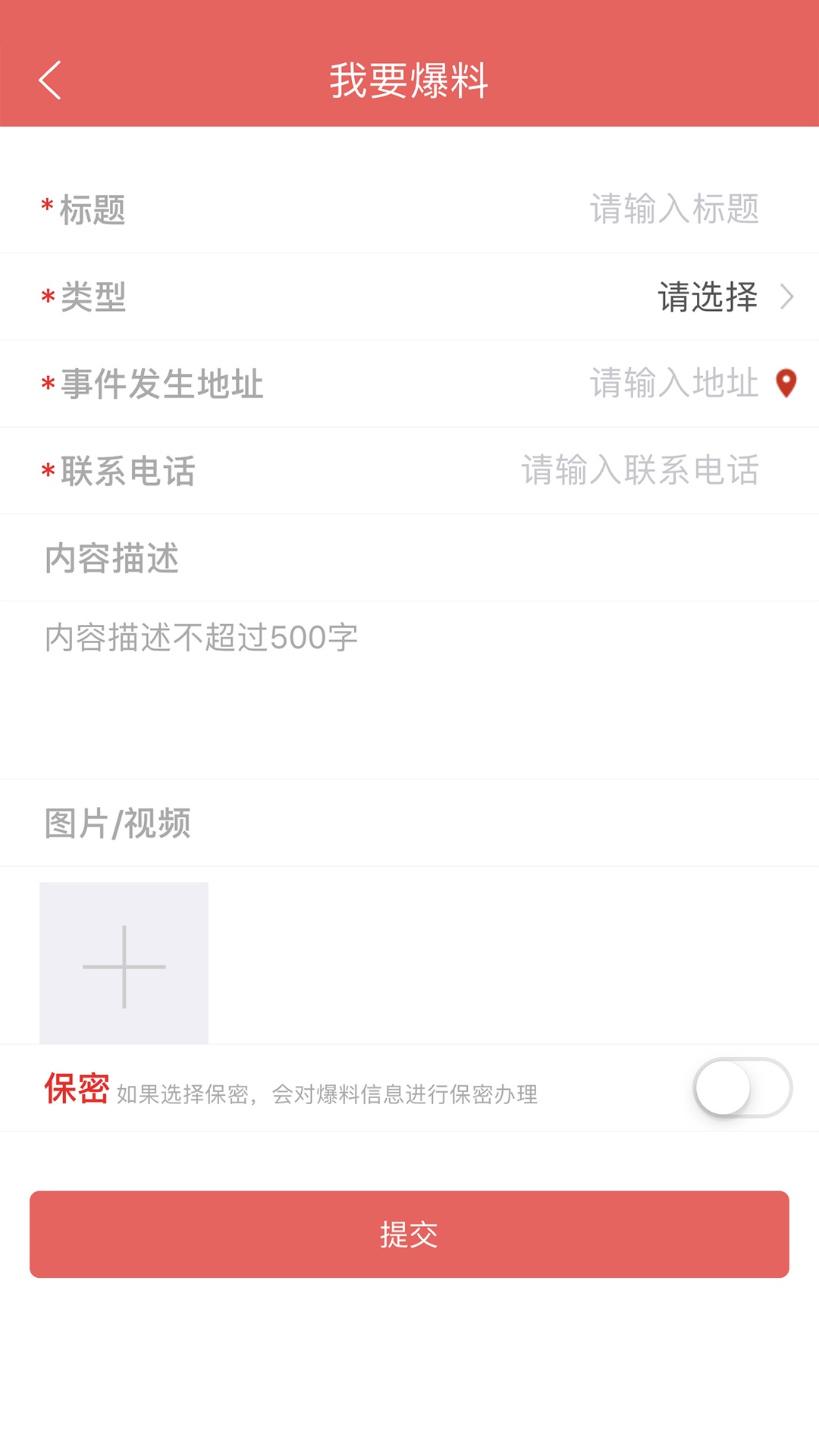819x1456 pixels.
Task: Tap the 保密 red label text
Action: click(x=77, y=1088)
